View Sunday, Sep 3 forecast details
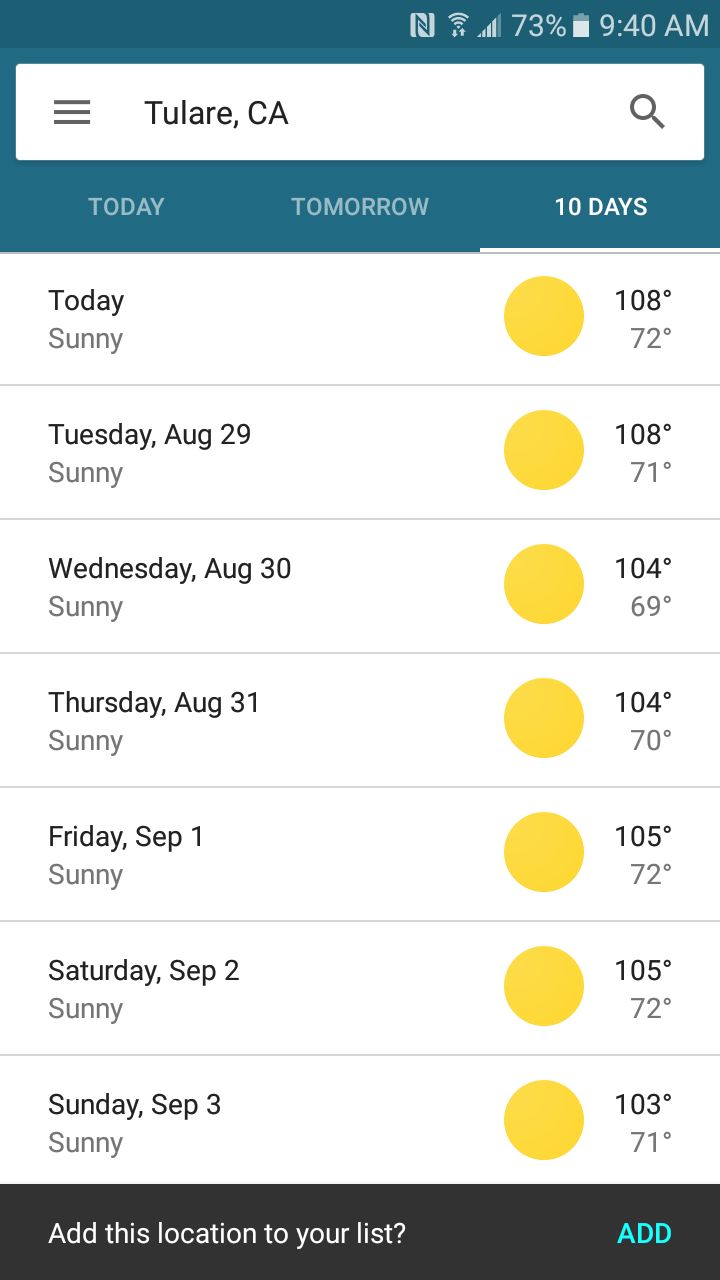720x1280 pixels. coord(360,1122)
